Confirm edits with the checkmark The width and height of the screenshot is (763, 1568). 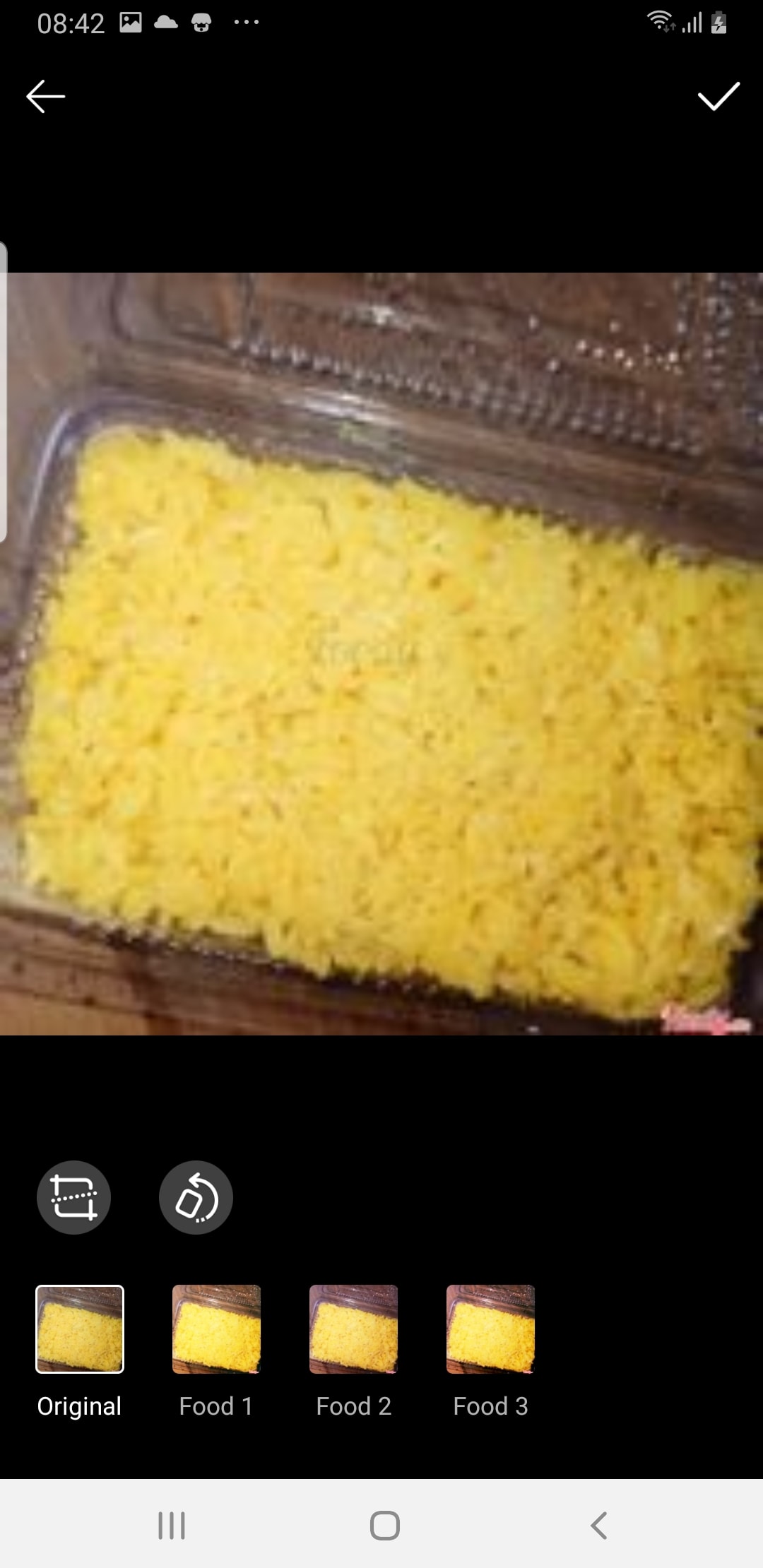coord(718,97)
